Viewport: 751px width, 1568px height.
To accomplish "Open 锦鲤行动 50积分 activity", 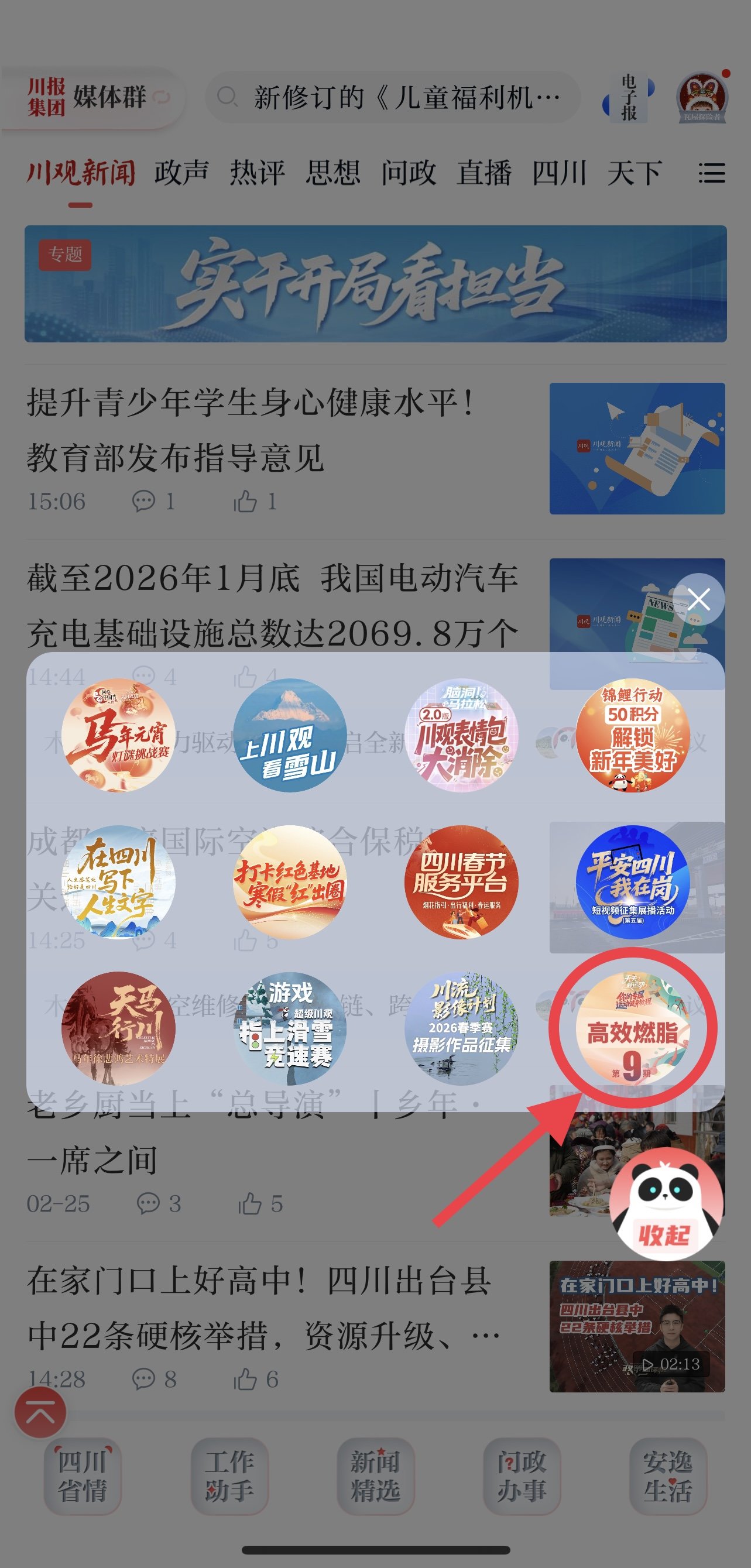I will (632, 735).
